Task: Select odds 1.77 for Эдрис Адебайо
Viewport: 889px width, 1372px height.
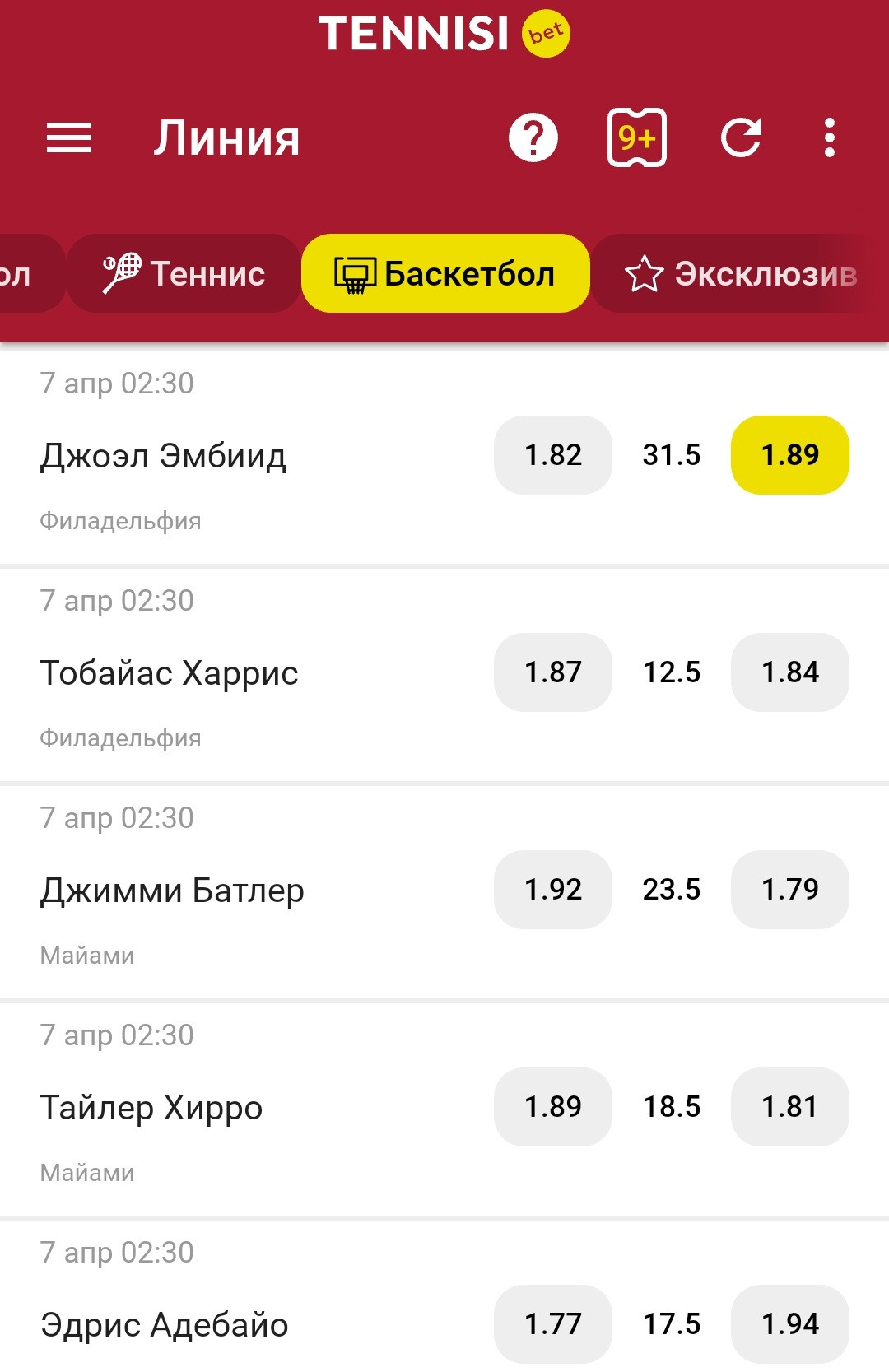Action: [x=553, y=1324]
